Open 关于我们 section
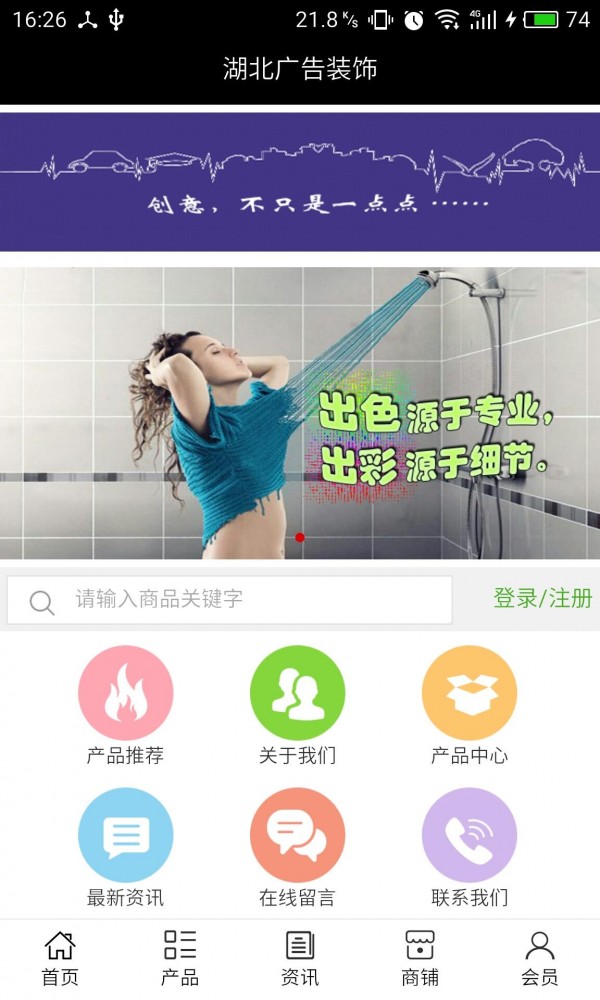600x1000 pixels. (297, 693)
